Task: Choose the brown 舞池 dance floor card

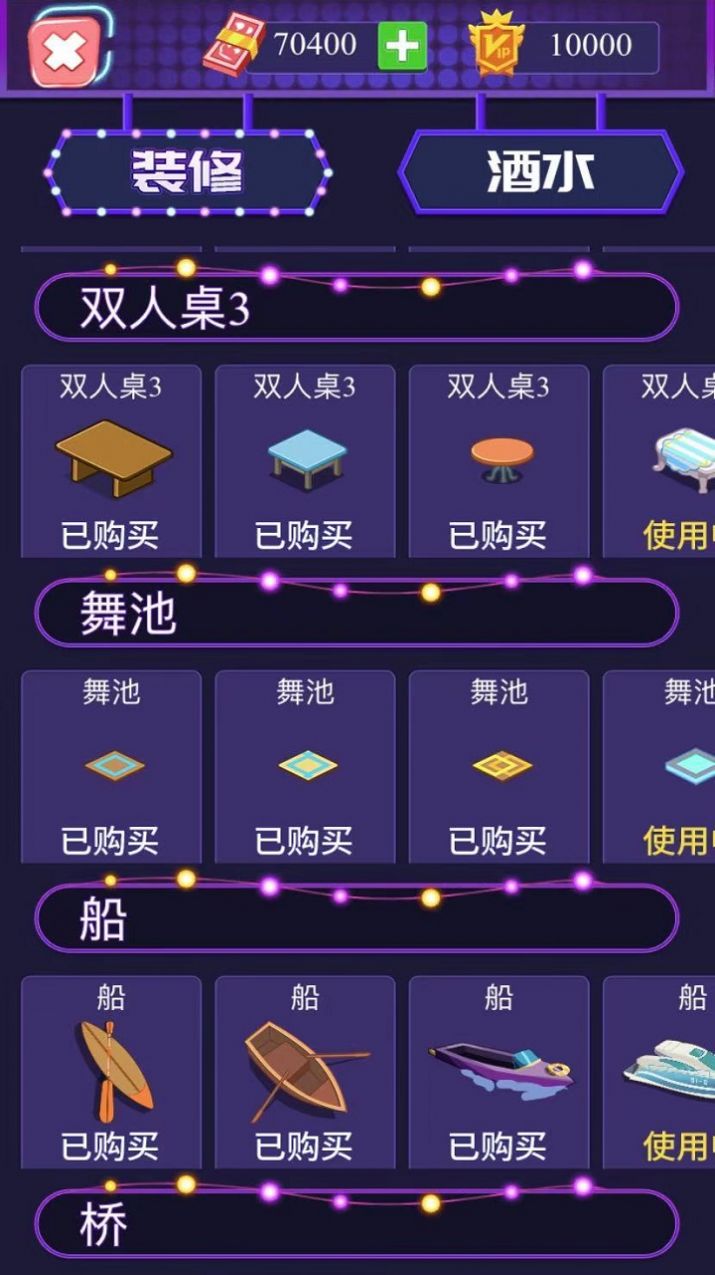Action: (x=111, y=766)
